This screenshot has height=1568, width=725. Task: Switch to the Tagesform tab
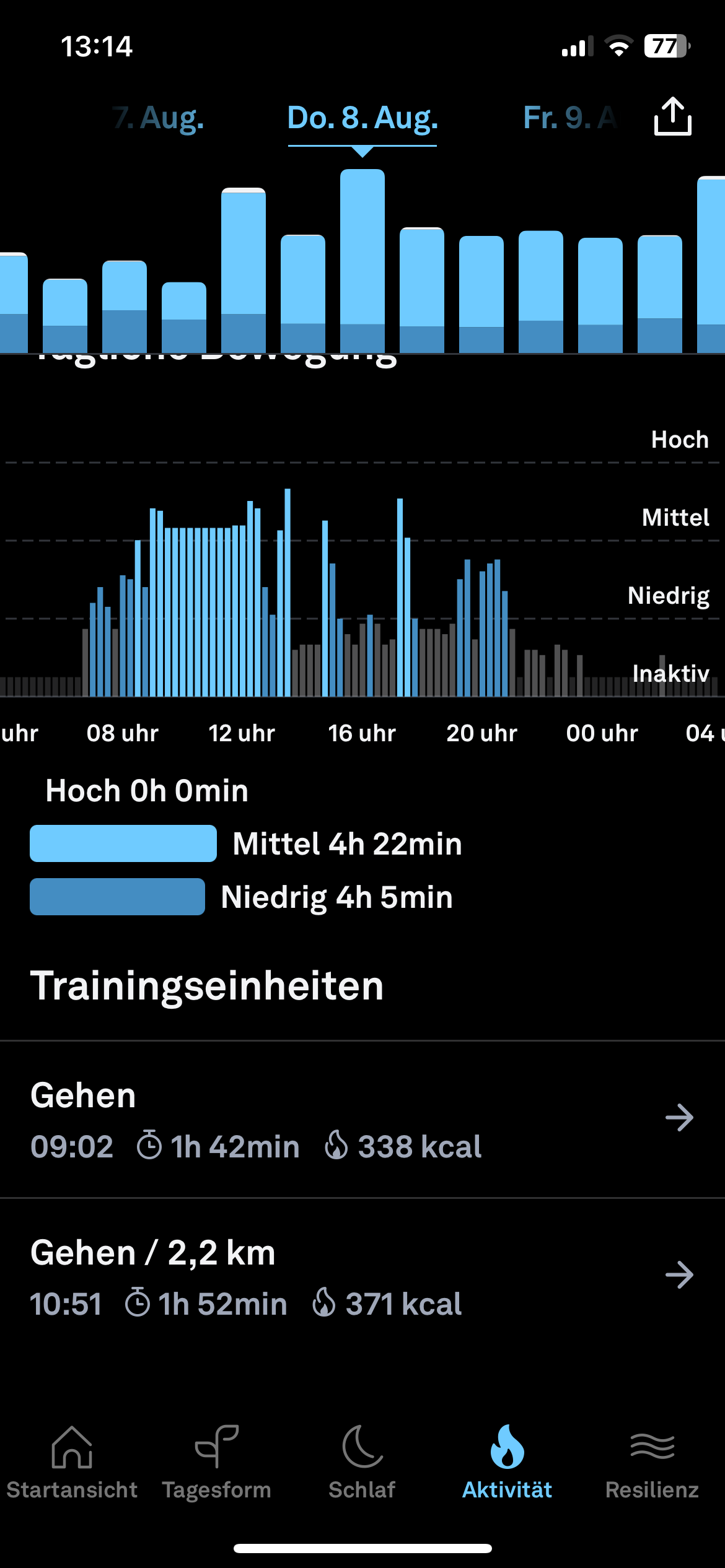tap(217, 1463)
